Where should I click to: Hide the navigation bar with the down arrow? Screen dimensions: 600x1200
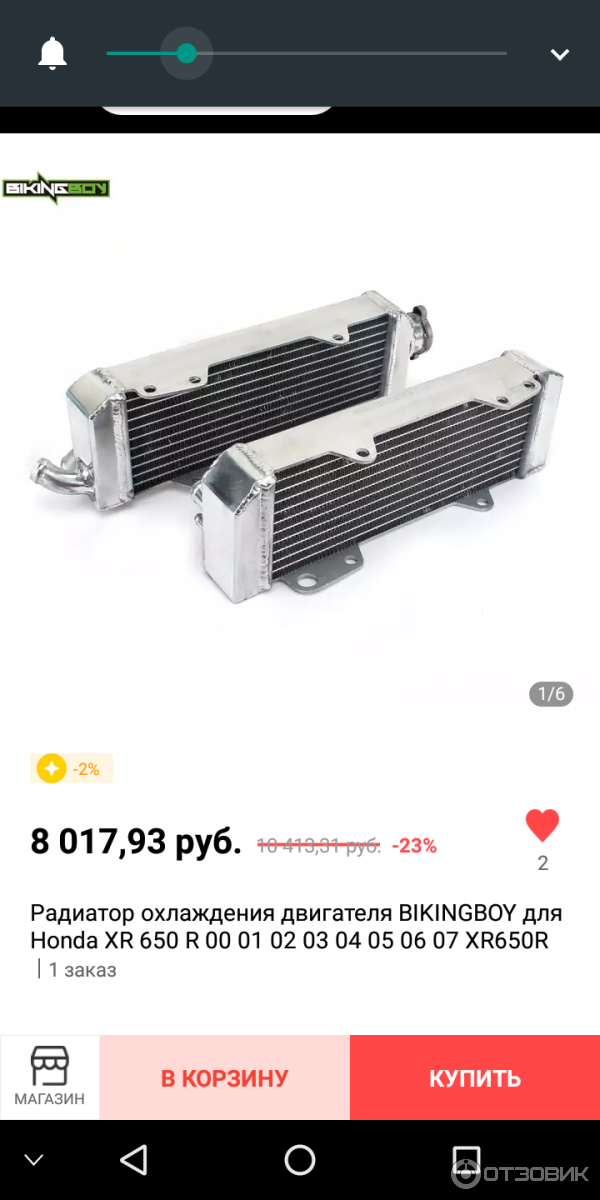tap(34, 1160)
